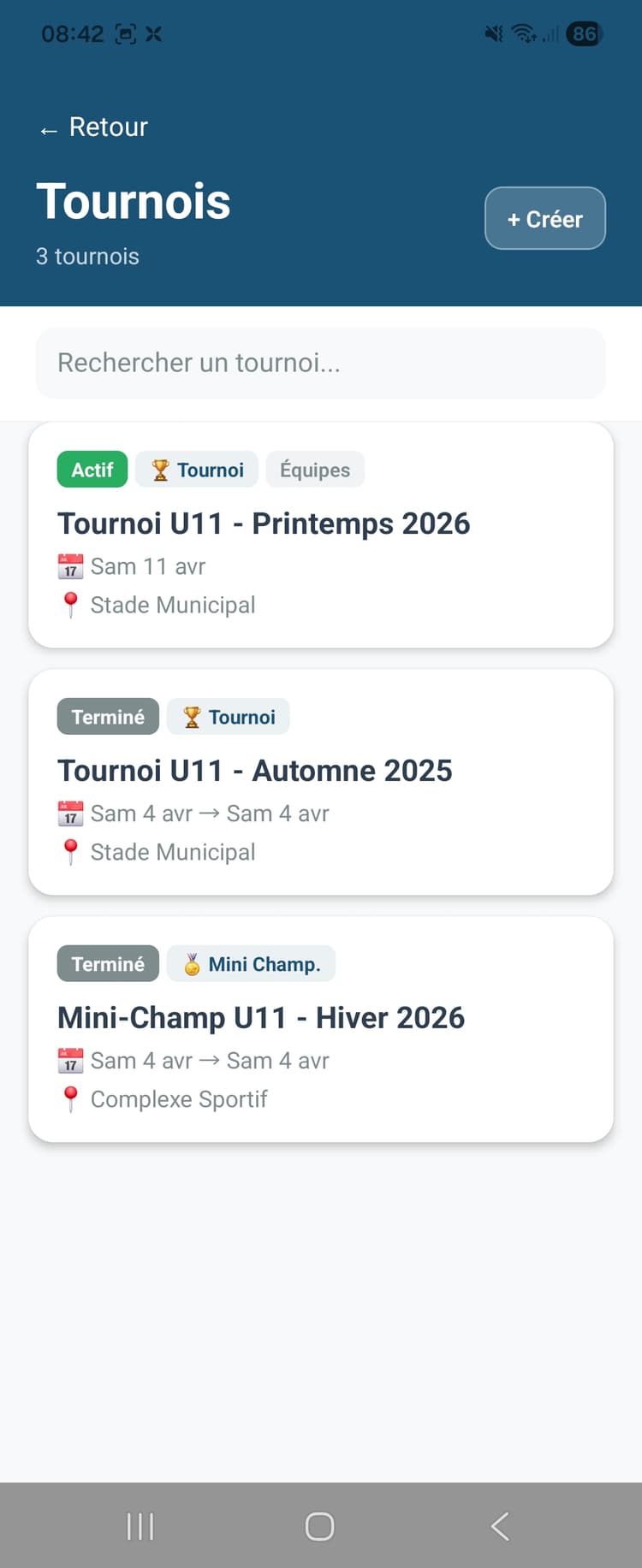Image resolution: width=642 pixels, height=1568 pixels.
Task: Toggle the Terminé badge on Mini-Champ U11
Action: pyautogui.click(x=107, y=963)
